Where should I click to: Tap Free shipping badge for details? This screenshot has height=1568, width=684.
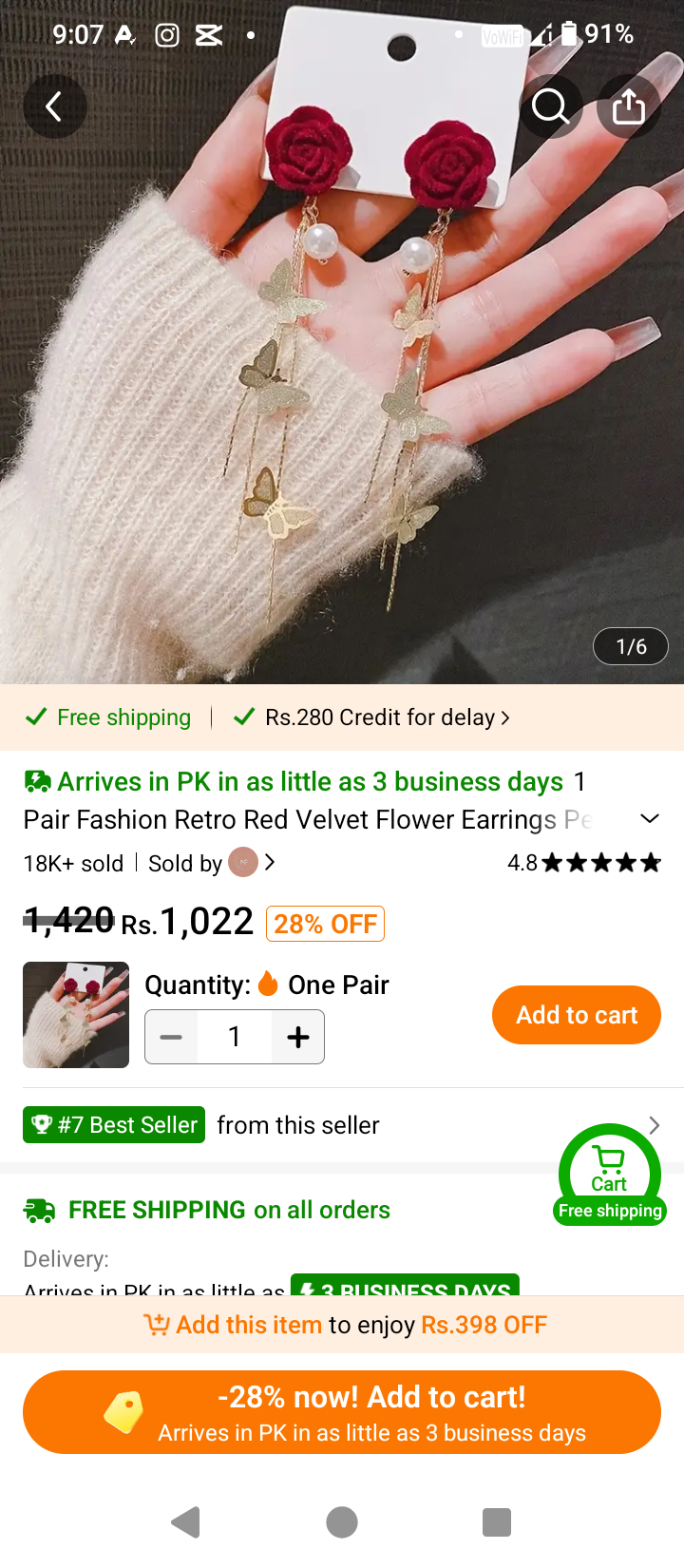click(107, 717)
